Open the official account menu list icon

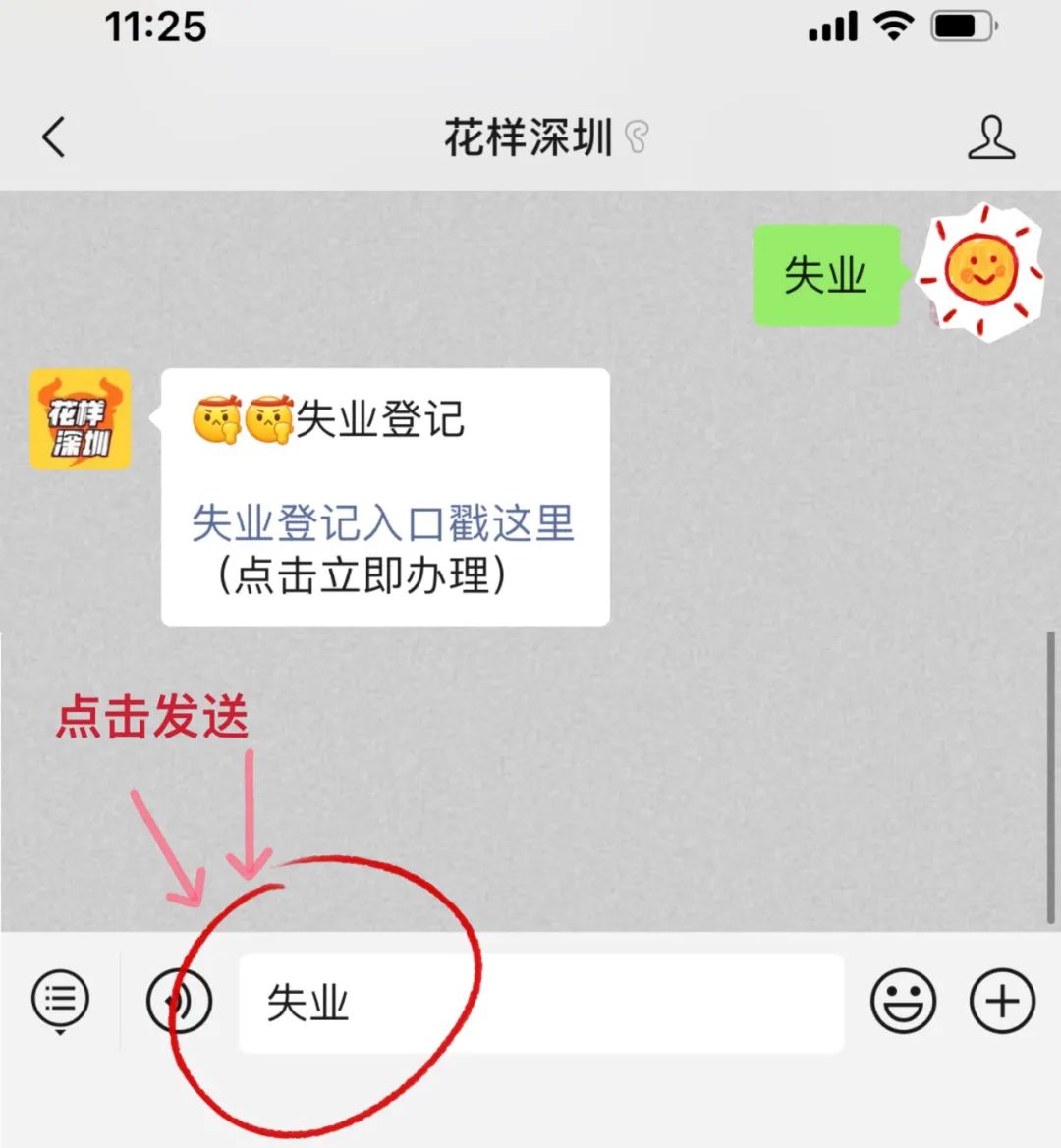(60, 1000)
